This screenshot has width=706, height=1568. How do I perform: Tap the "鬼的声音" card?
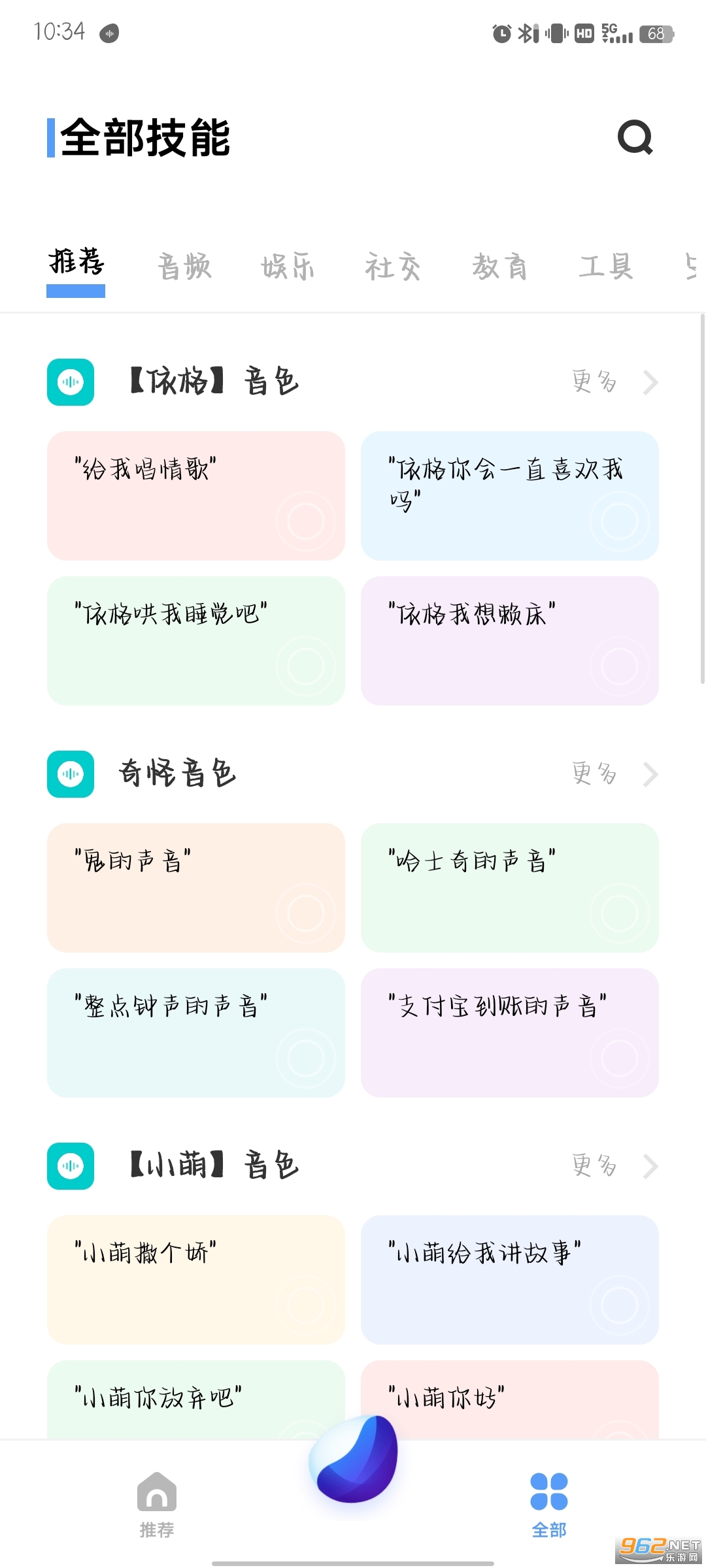click(x=195, y=887)
